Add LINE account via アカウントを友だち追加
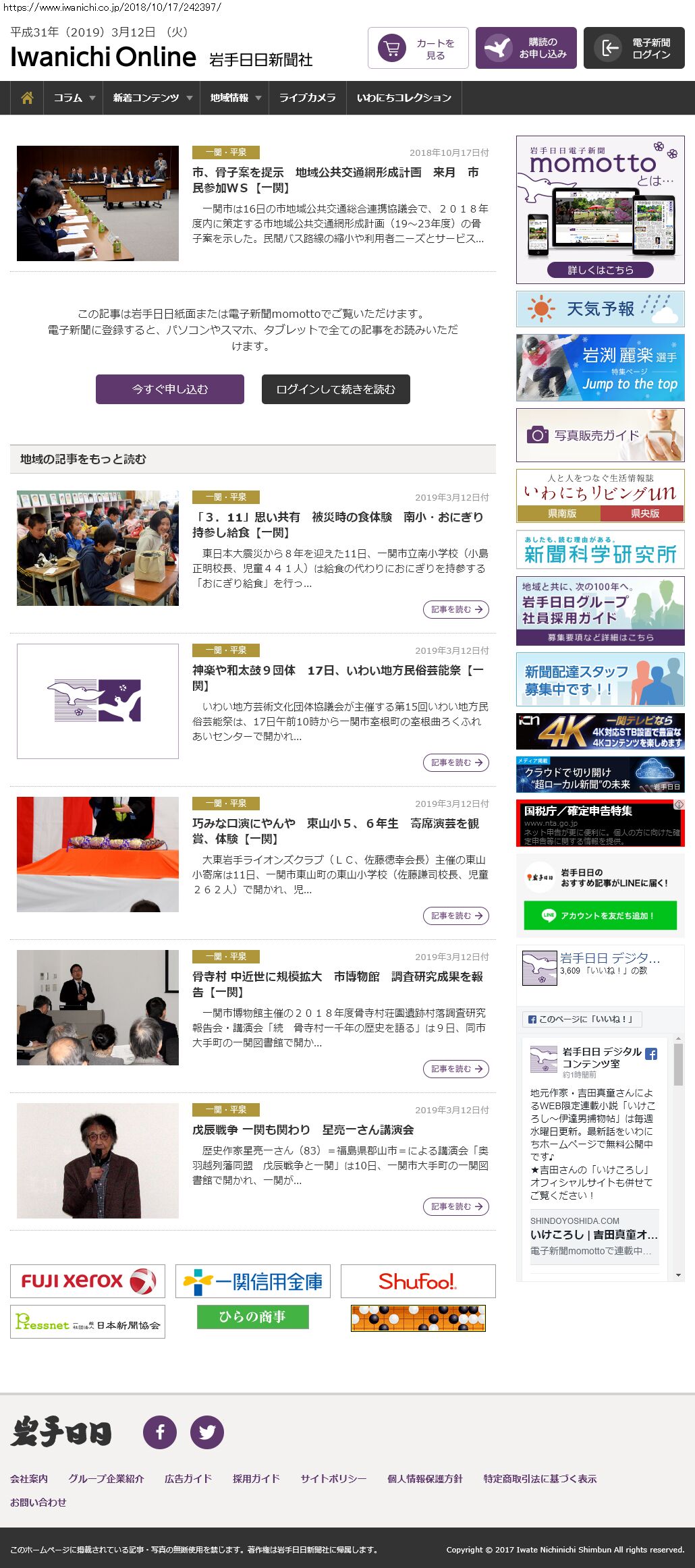 (x=600, y=916)
